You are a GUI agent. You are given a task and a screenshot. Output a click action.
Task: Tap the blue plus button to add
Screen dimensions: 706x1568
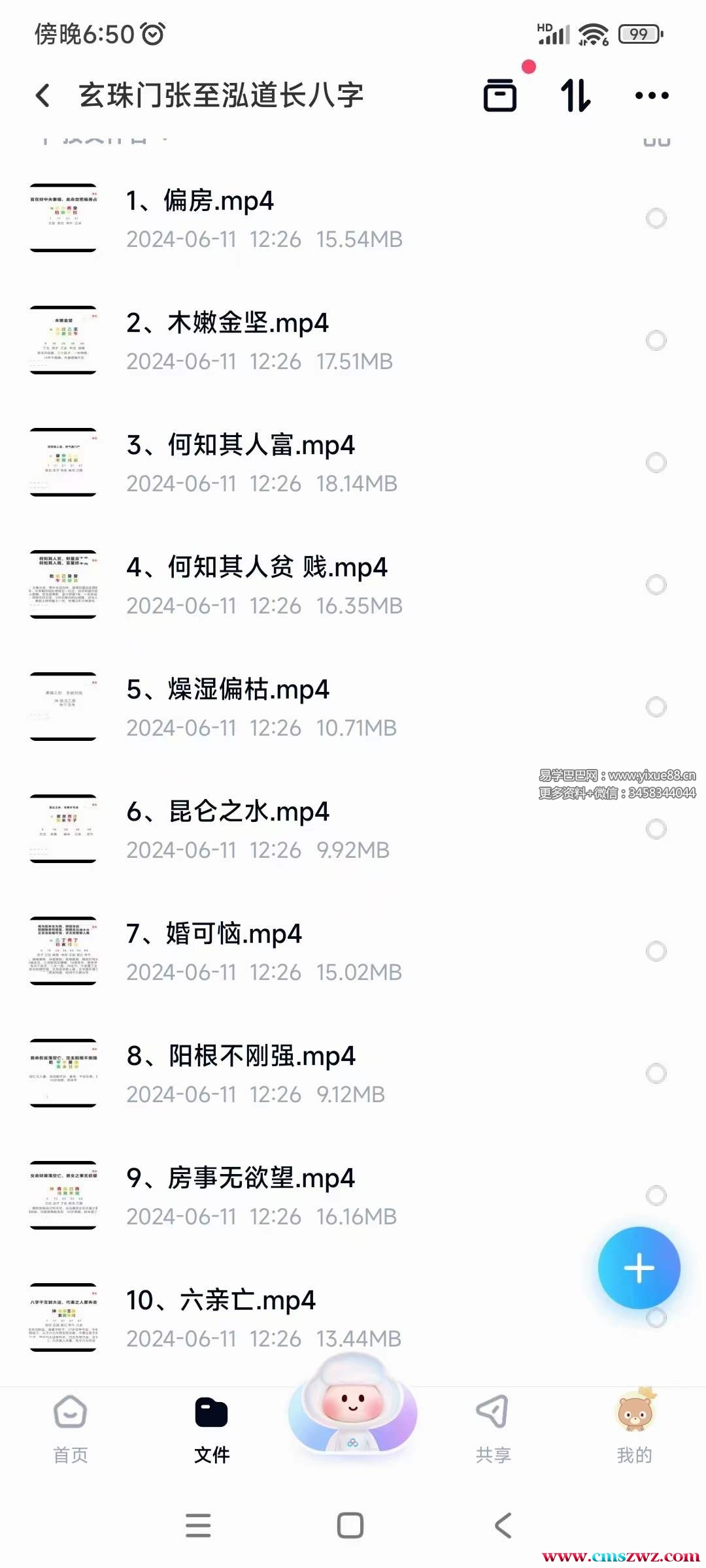point(639,1268)
